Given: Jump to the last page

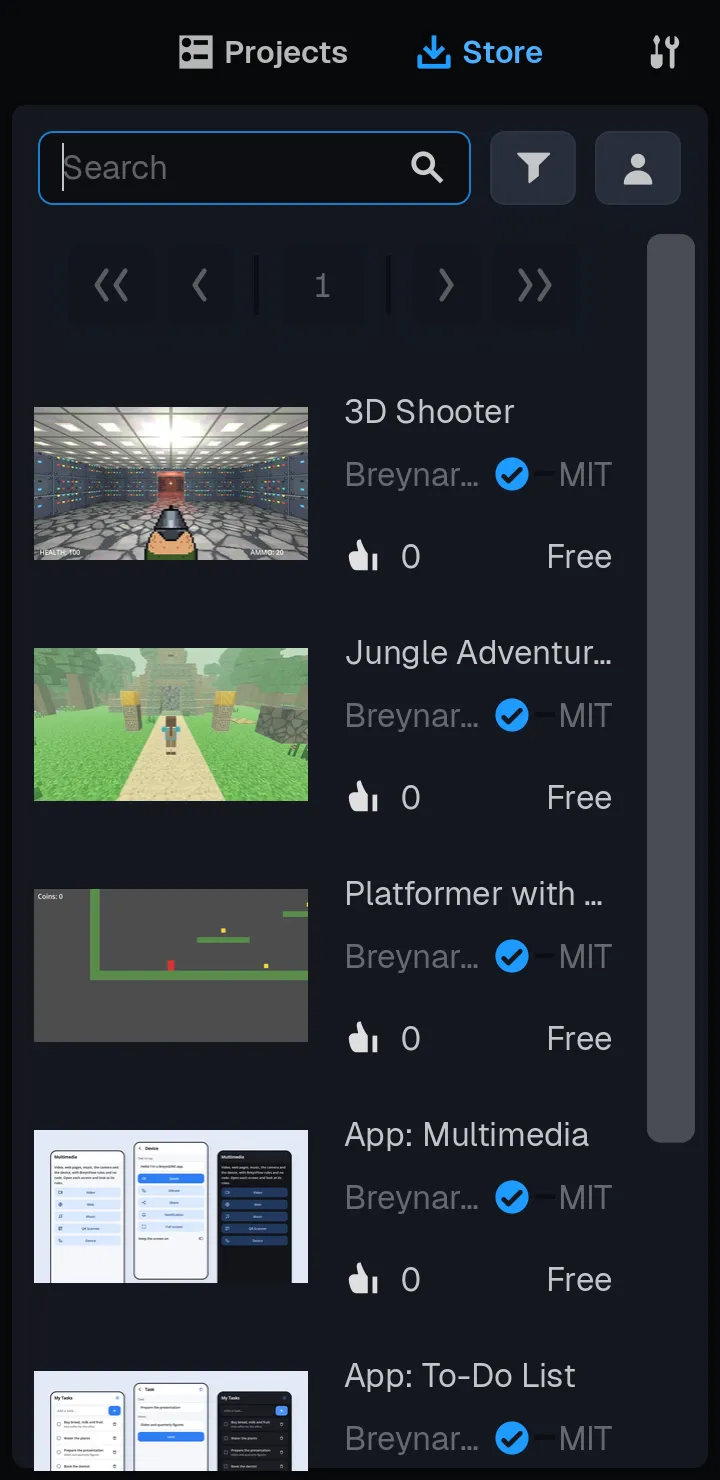Looking at the screenshot, I should click(x=535, y=286).
